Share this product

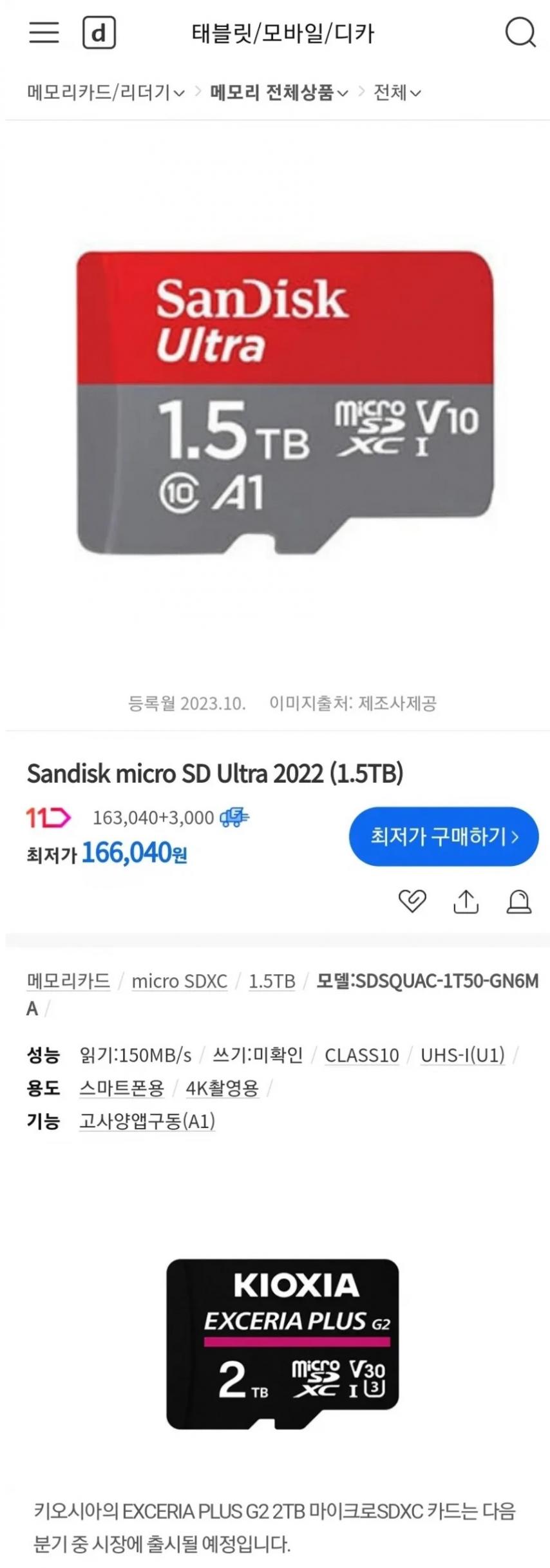(466, 902)
